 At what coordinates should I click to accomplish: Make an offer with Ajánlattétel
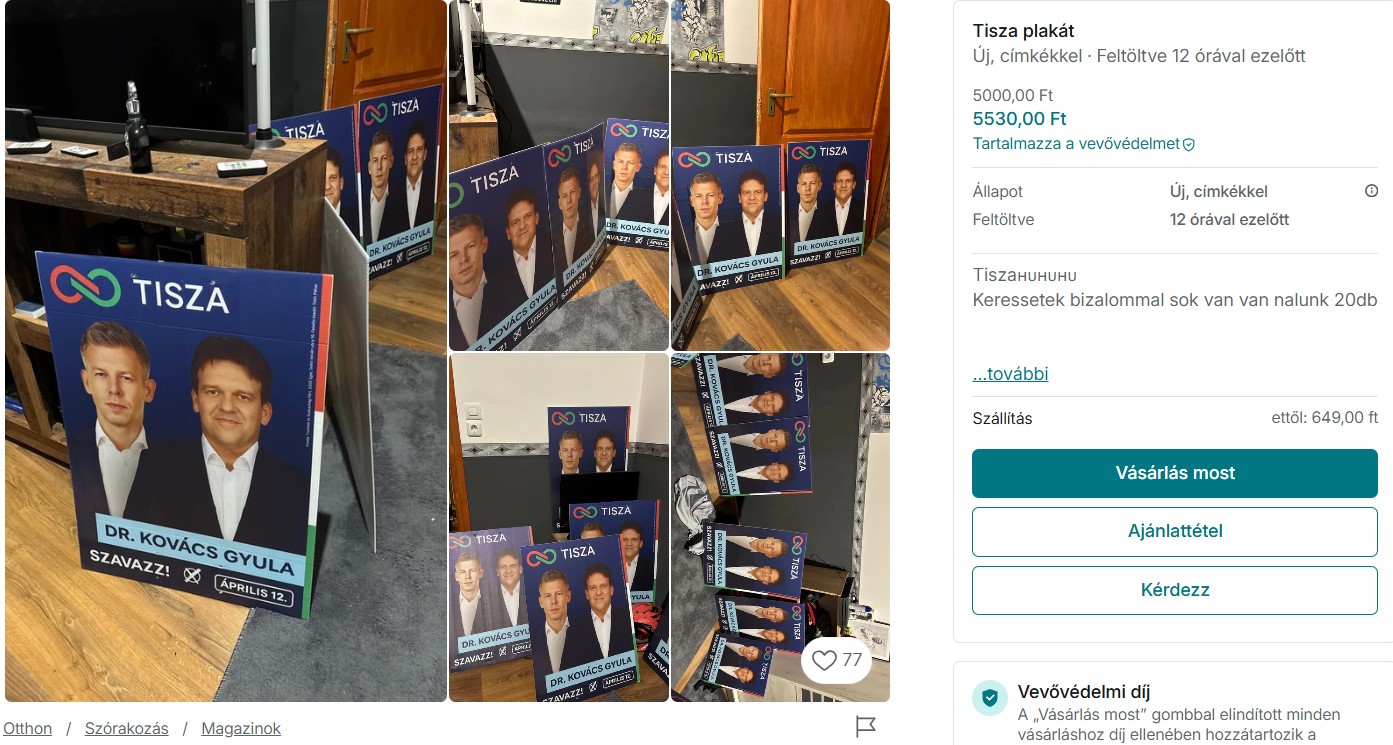[x=1174, y=531]
